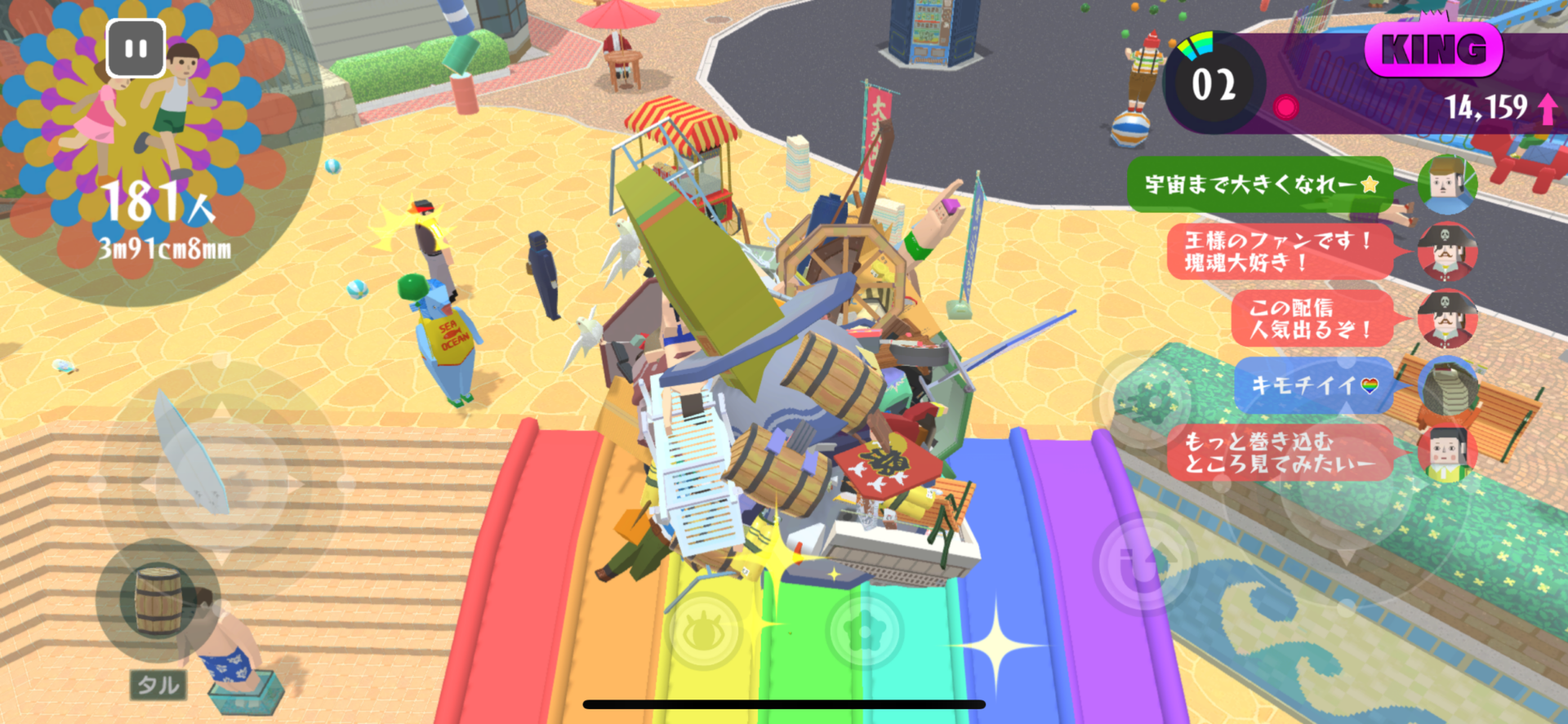Tap the eye look-around button
The image size is (1568, 724).
pos(704,631)
